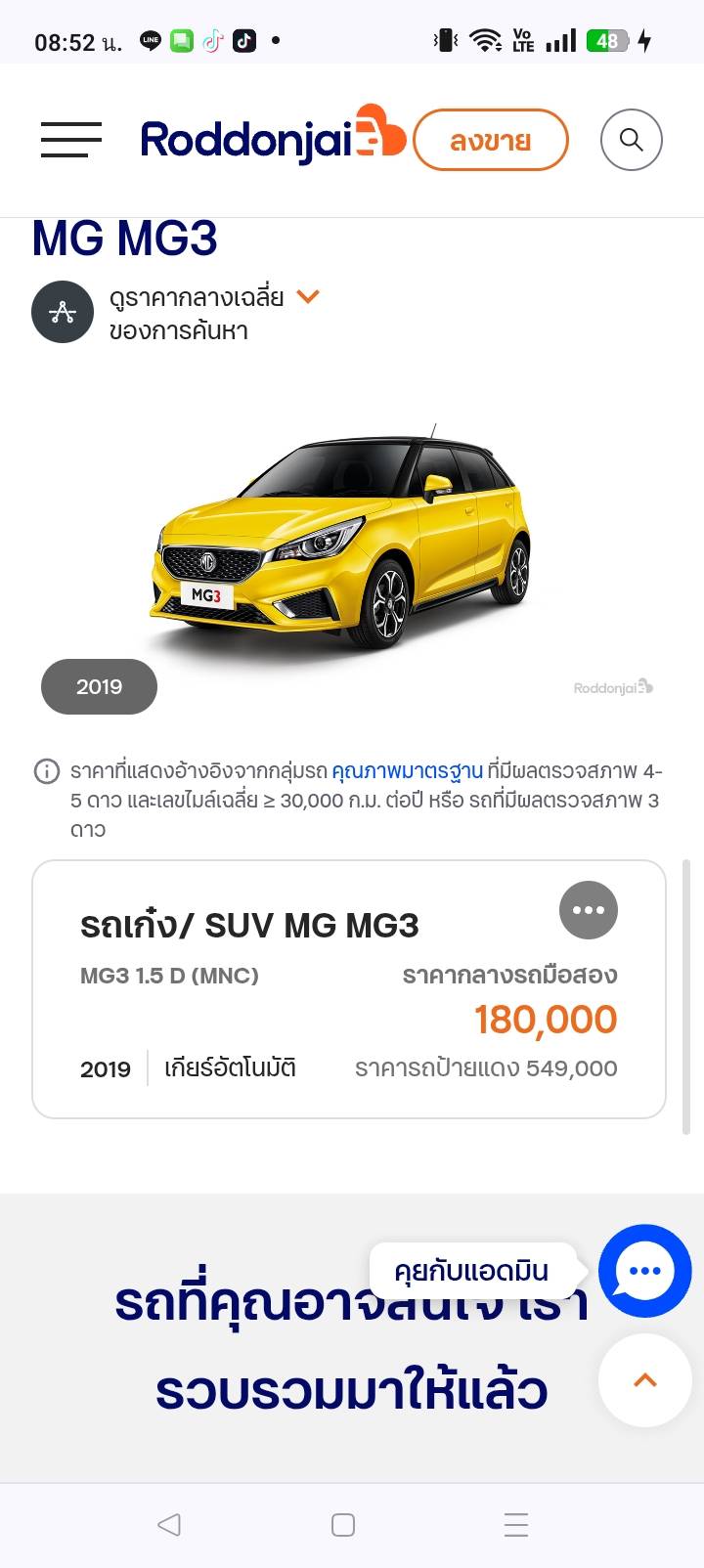
Task: Go back using system back button
Action: [169, 1524]
